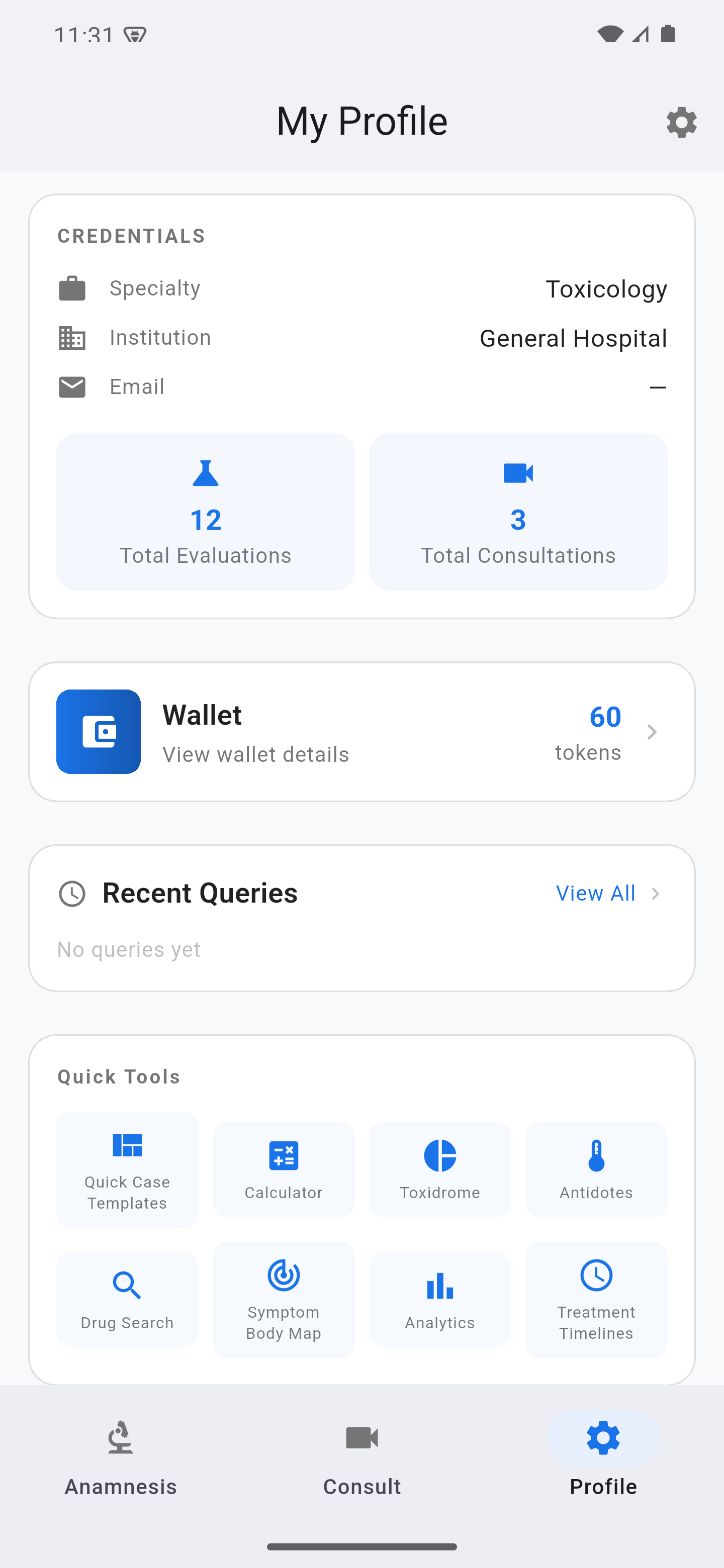Open Quick Case Templates tool
Screen dimensions: 724x1568
click(x=127, y=1169)
